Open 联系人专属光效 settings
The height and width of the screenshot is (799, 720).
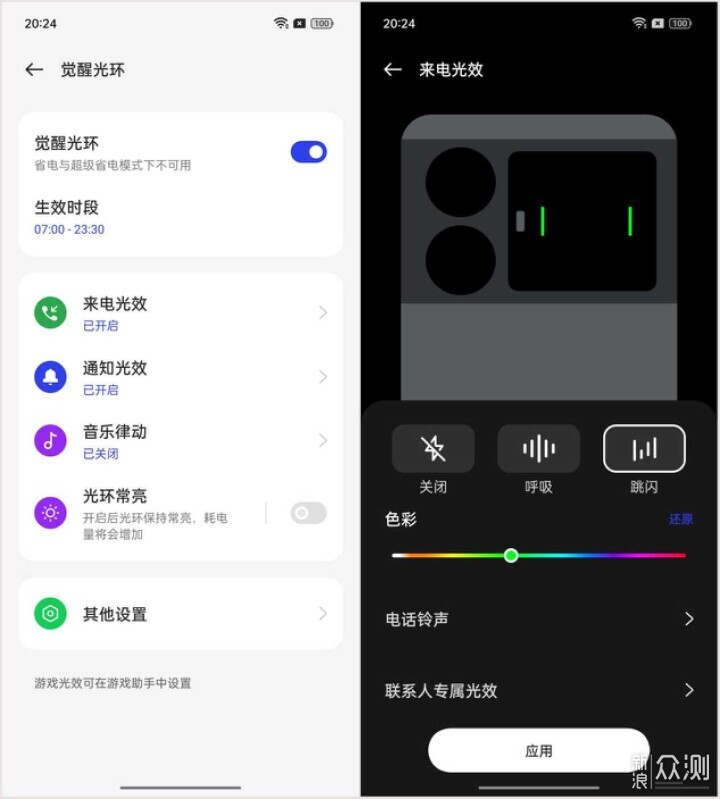point(539,690)
